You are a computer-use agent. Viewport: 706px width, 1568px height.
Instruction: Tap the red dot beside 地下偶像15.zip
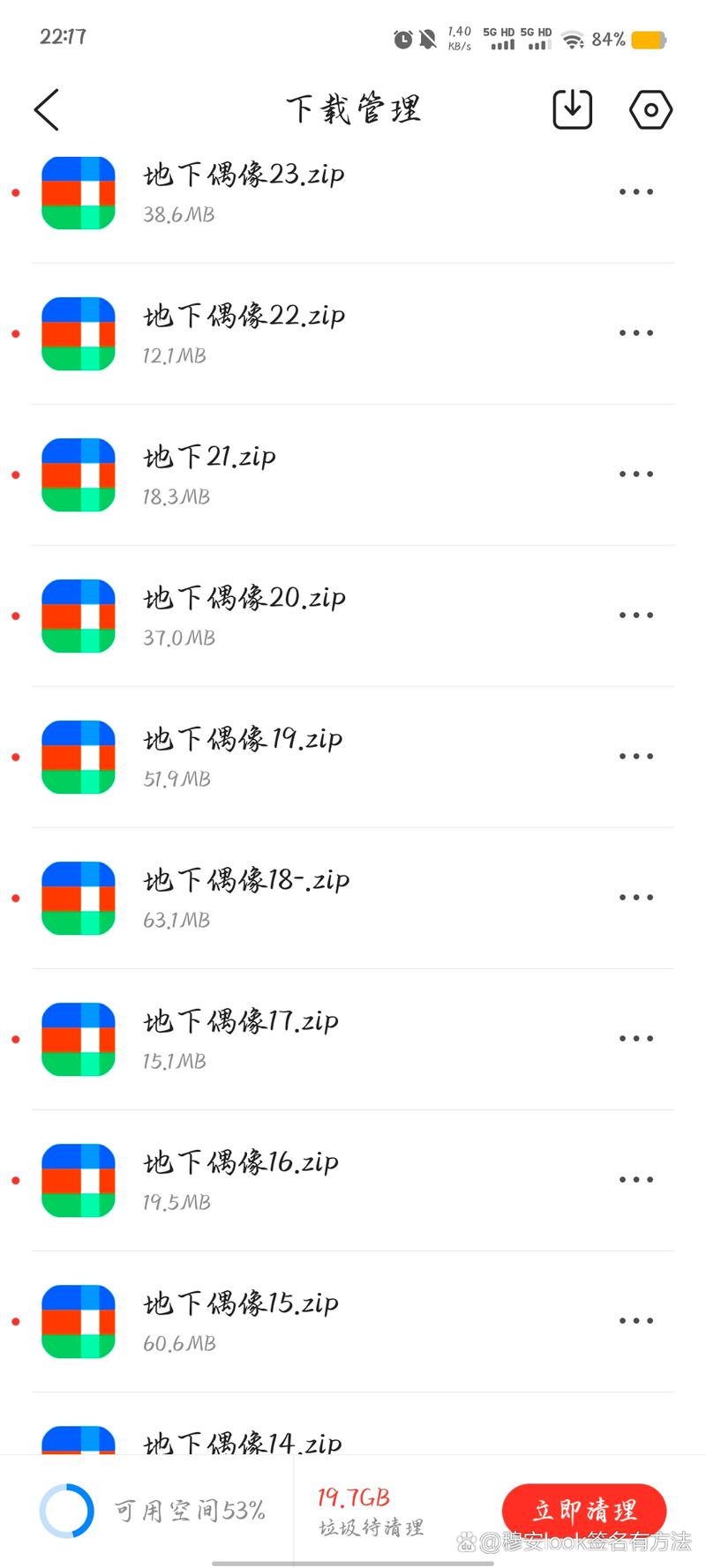pos(14,1320)
